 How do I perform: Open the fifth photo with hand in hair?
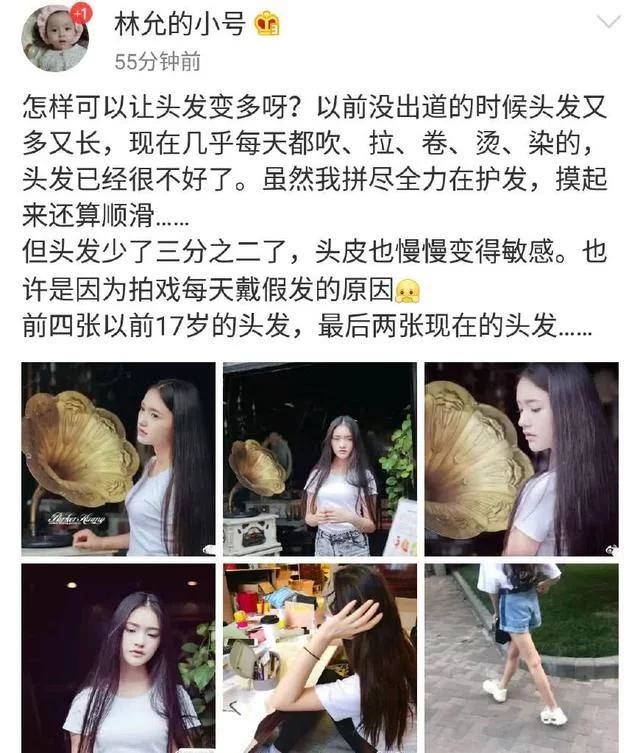pos(320,658)
